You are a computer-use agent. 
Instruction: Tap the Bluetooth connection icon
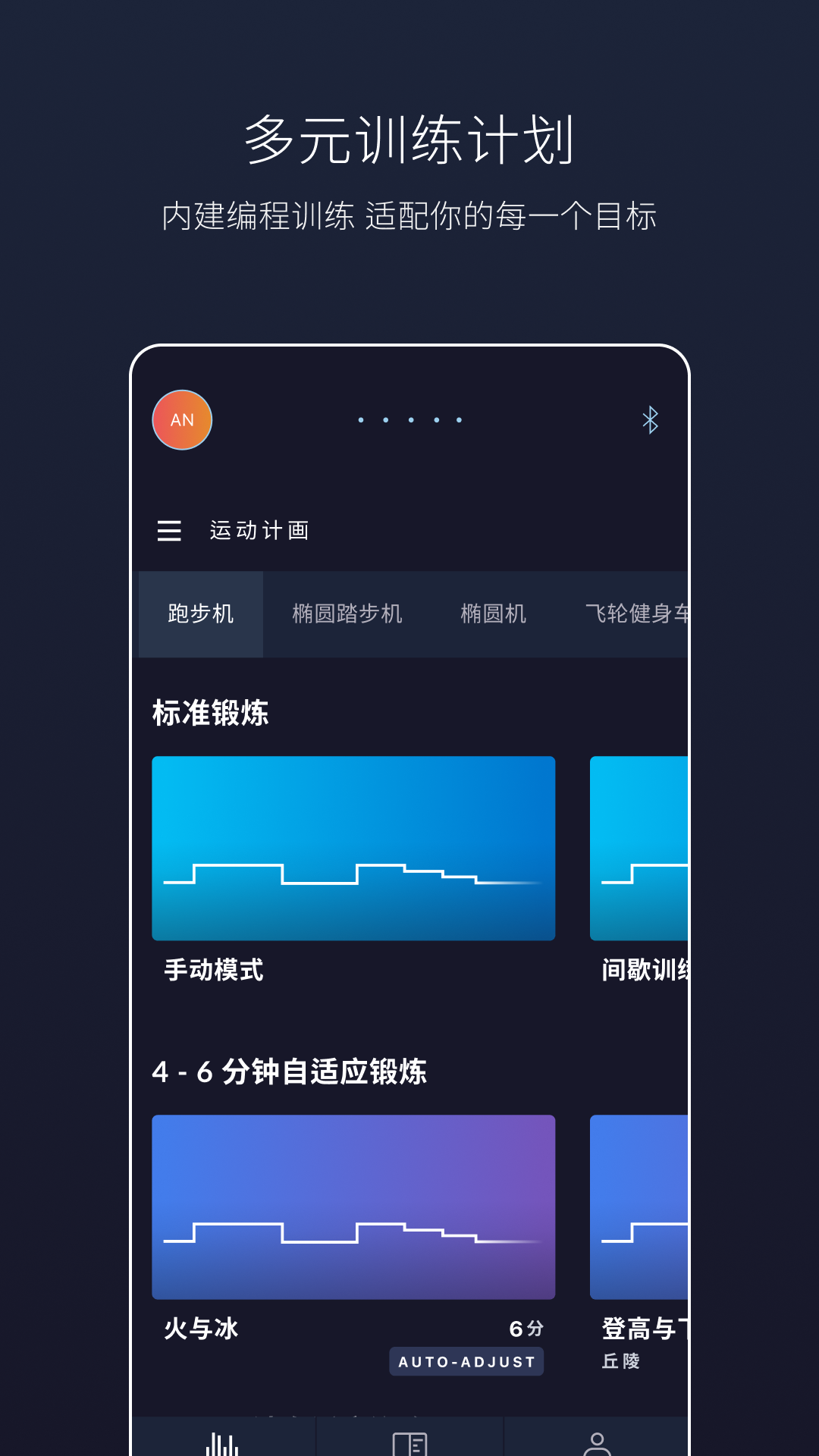(651, 419)
